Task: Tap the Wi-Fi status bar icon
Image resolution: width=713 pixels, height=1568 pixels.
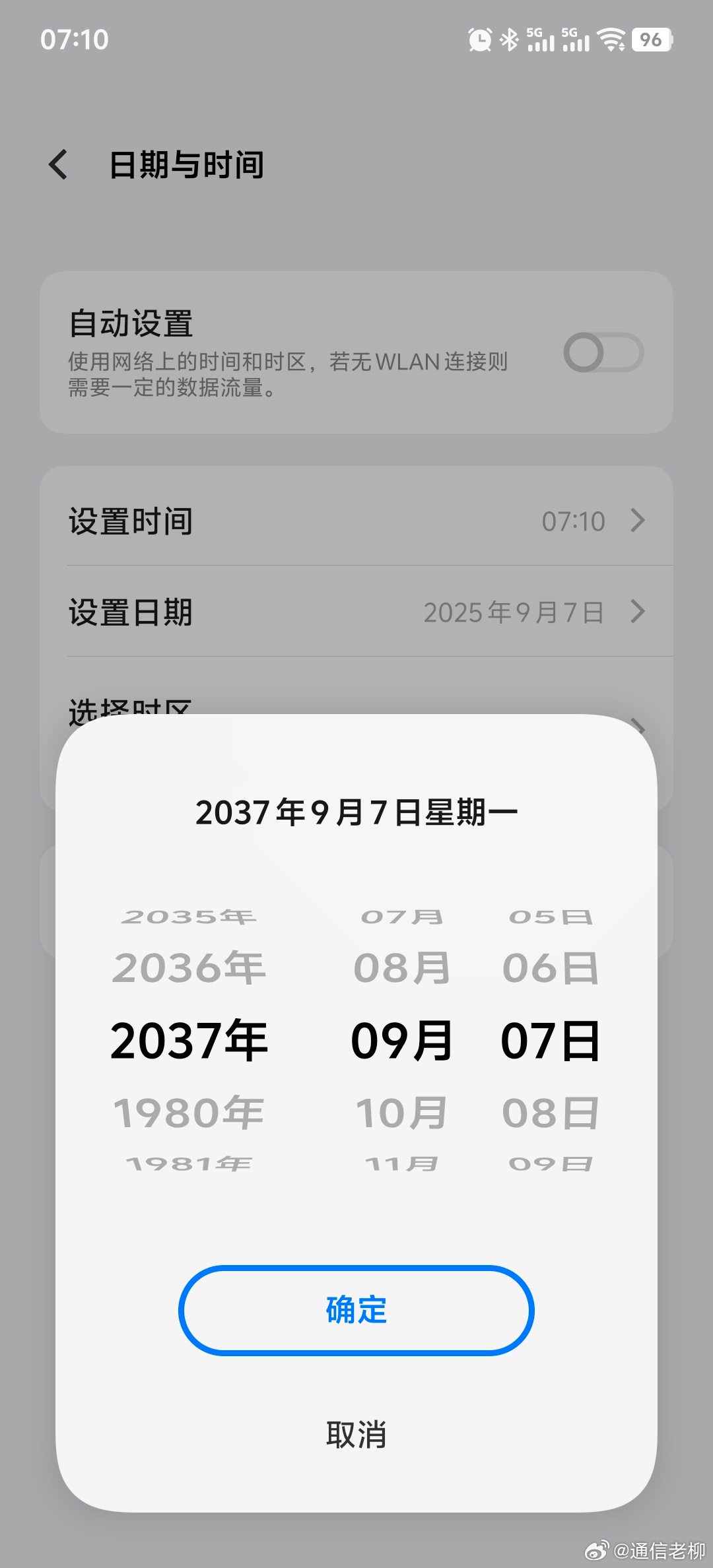Action: pyautogui.click(x=611, y=40)
